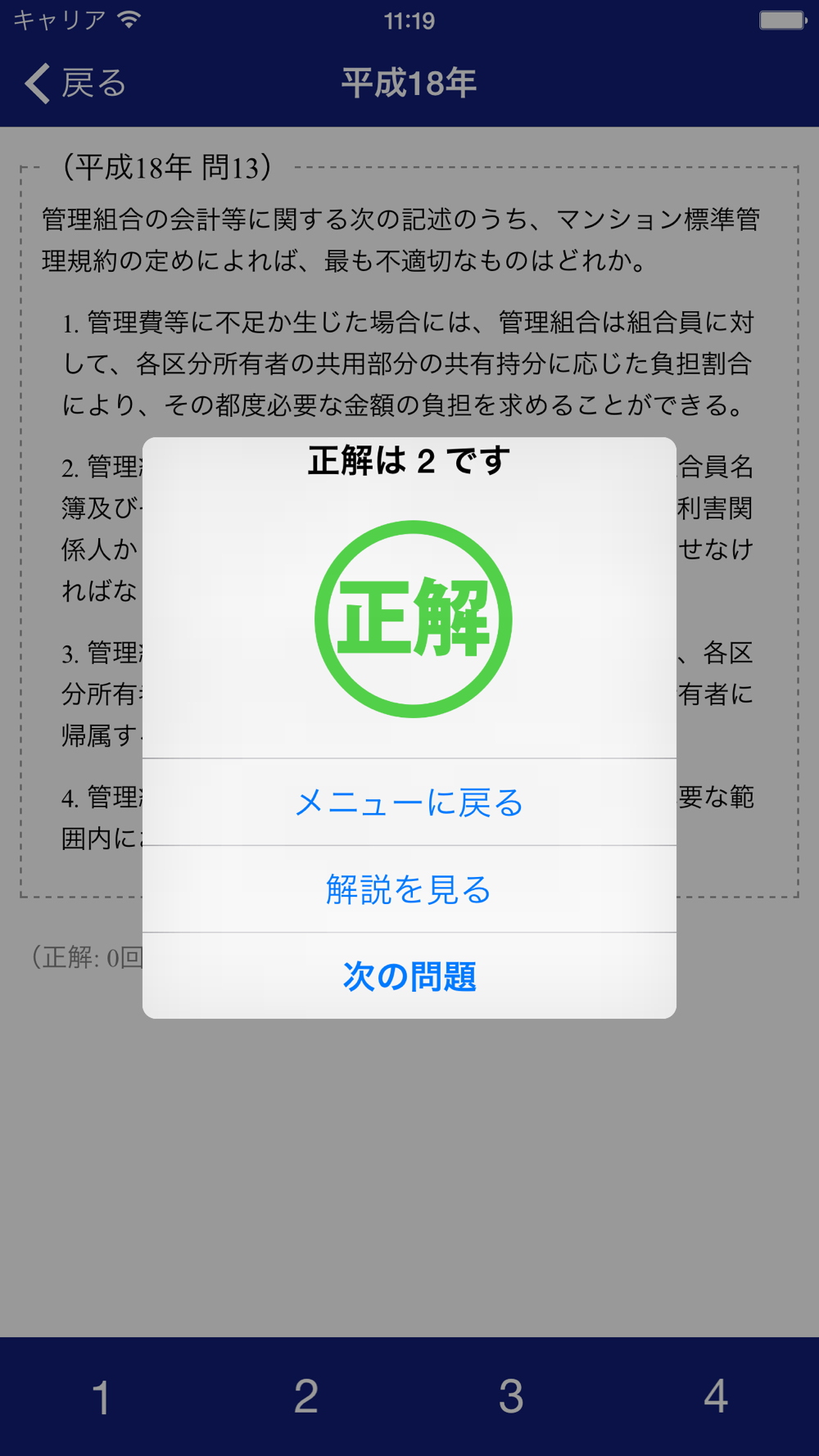Select answer 4 in bottom bar
Screen dimensions: 819x1456
[x=716, y=1397]
